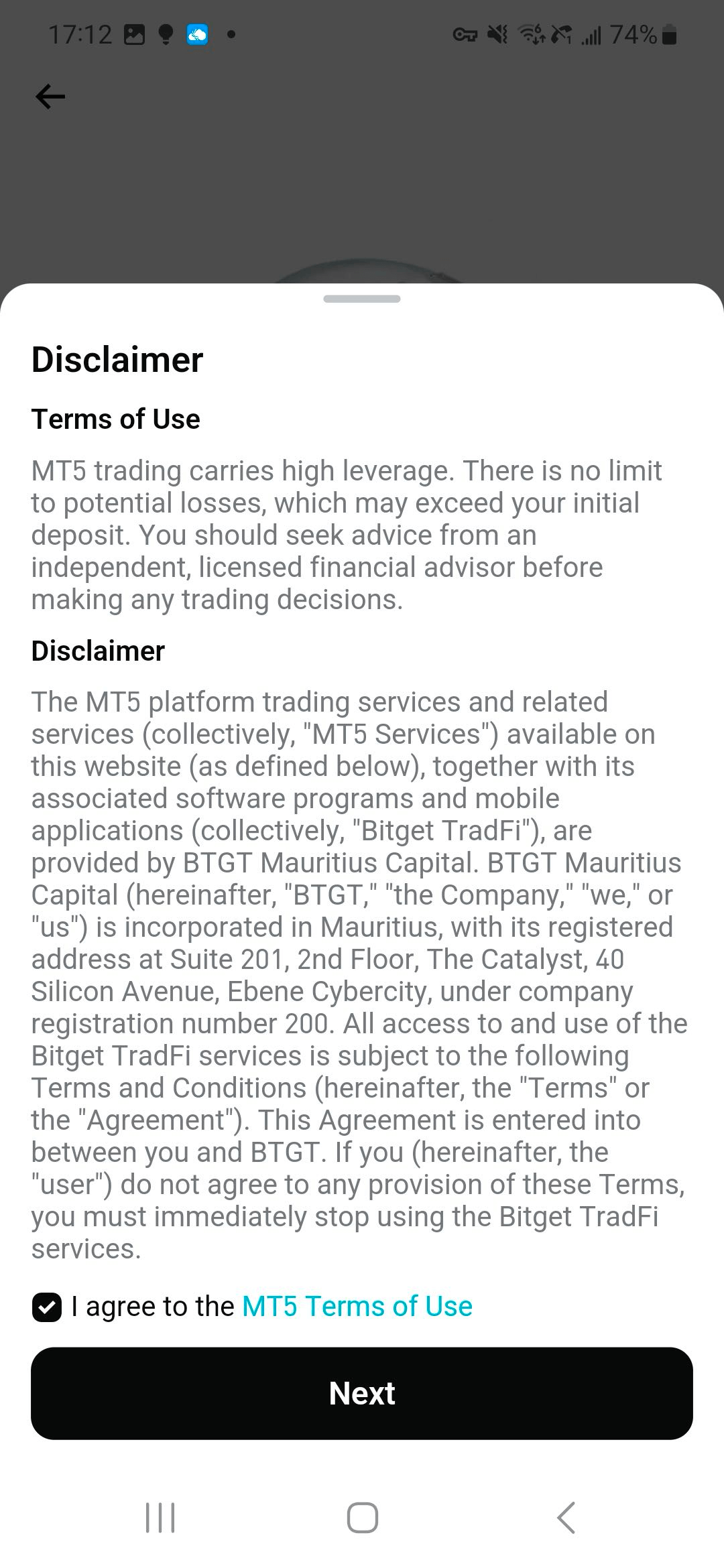This screenshot has width=724, height=1568.
Task: Uncheck the terms agreement checkbox
Action: click(47, 1307)
